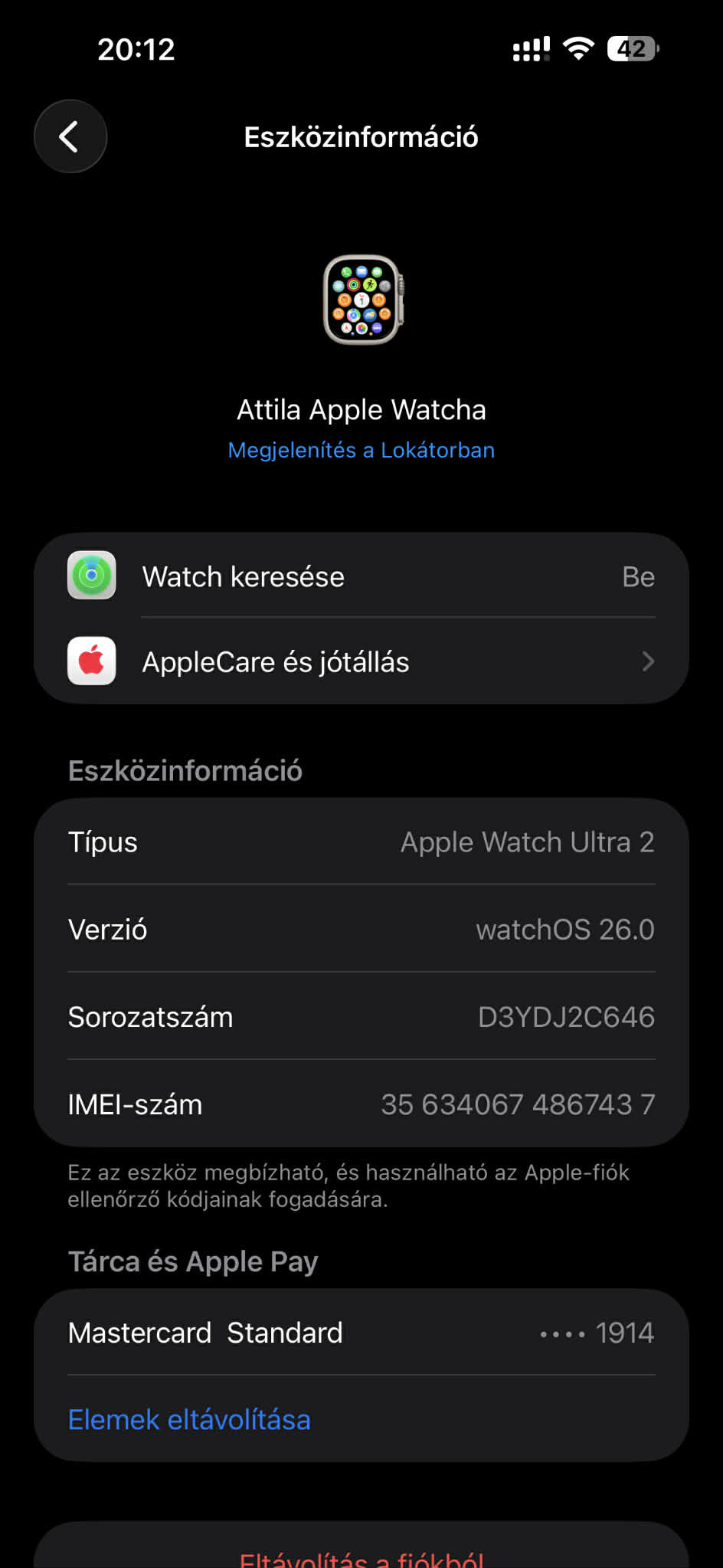Tap the Eltávolítás a fiókból button

click(x=361, y=1556)
